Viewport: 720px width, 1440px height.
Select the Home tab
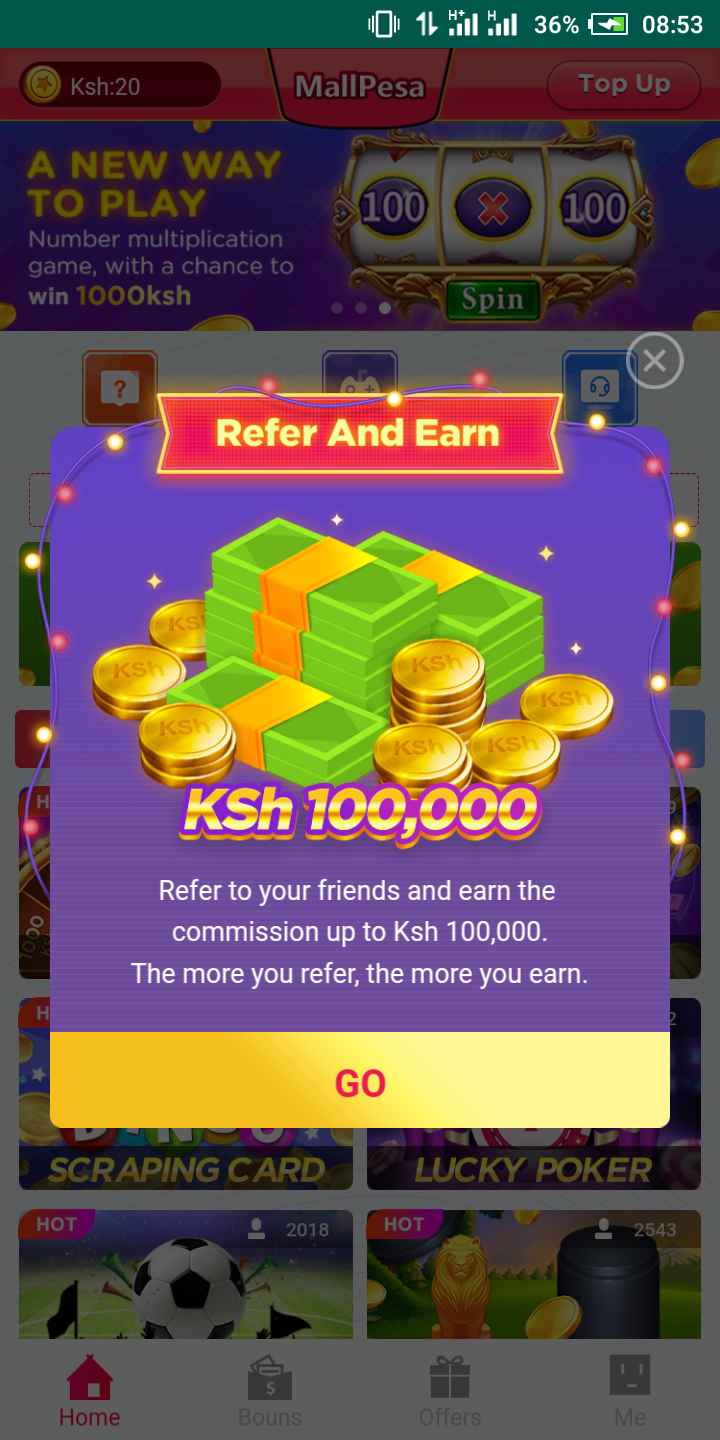coord(90,1390)
